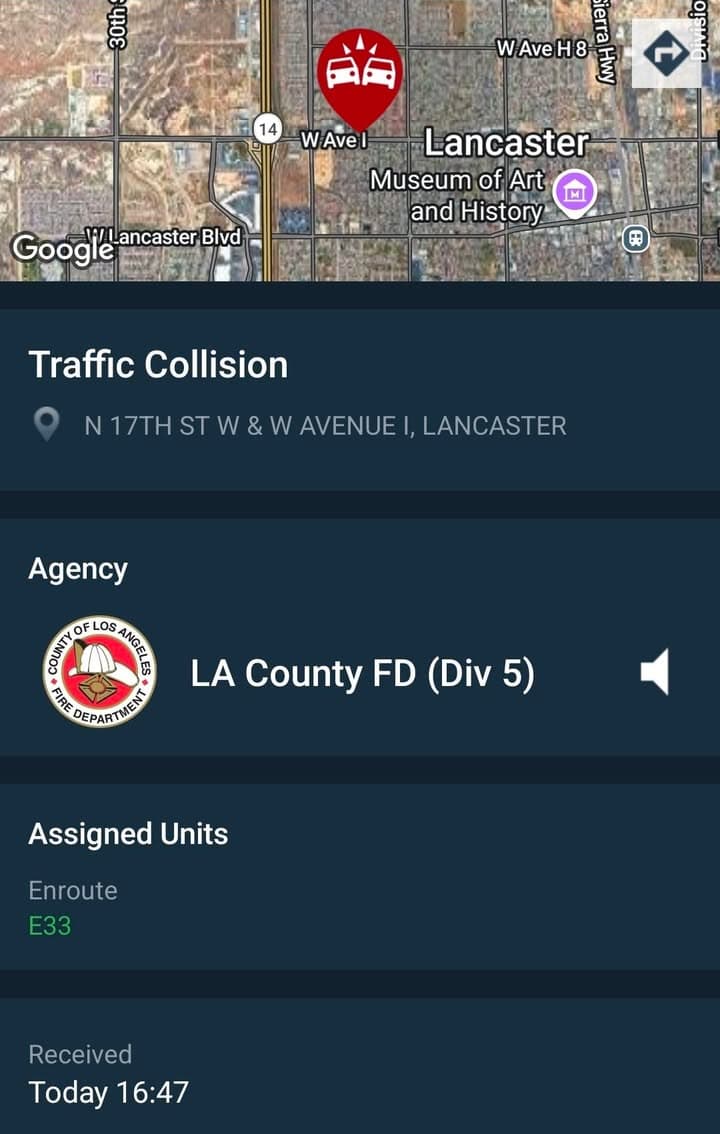Viewport: 720px width, 1134px height.
Task: Expand the Agency details section
Action: [x=77, y=567]
